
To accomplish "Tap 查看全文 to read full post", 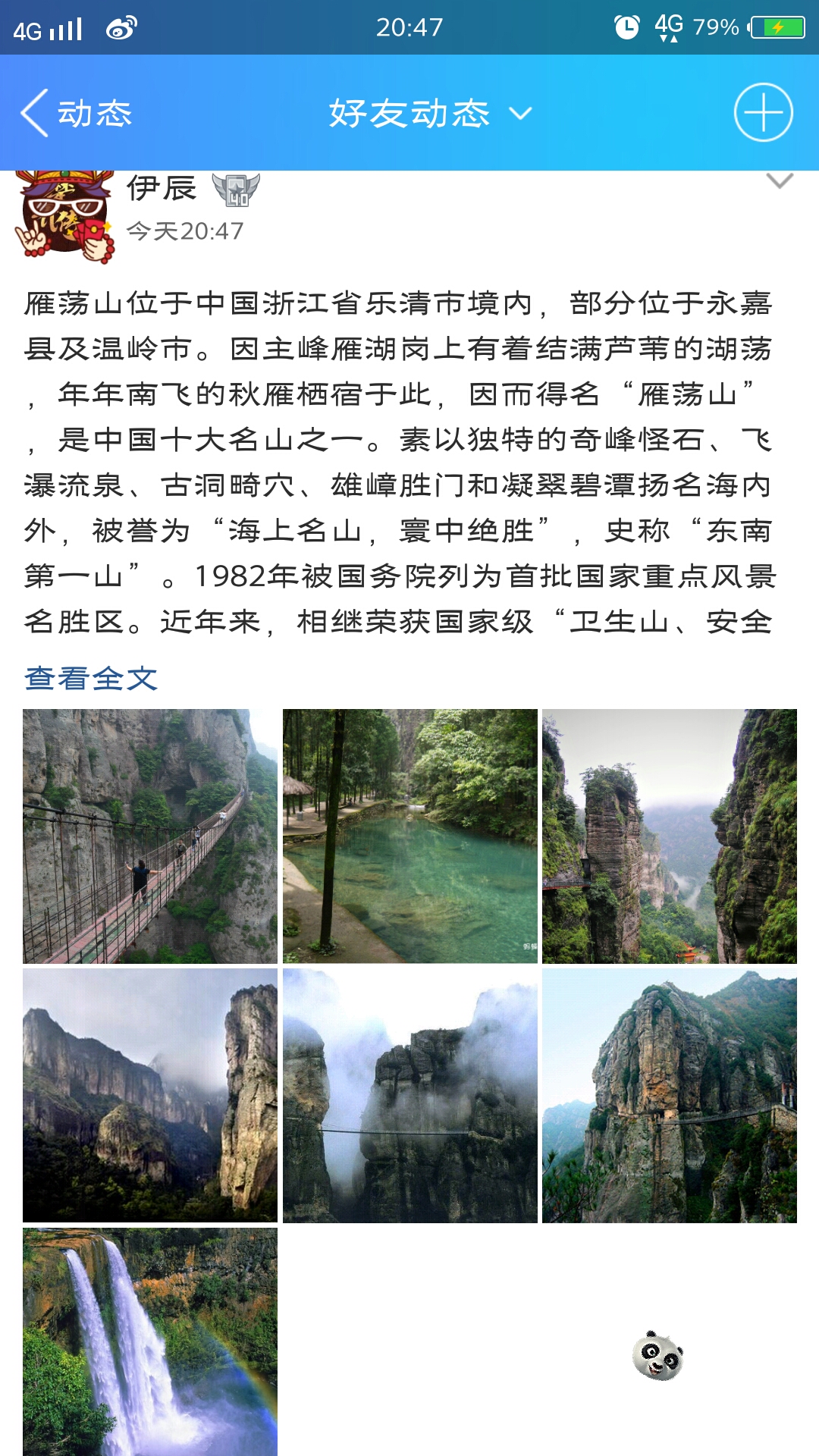I will [91, 678].
